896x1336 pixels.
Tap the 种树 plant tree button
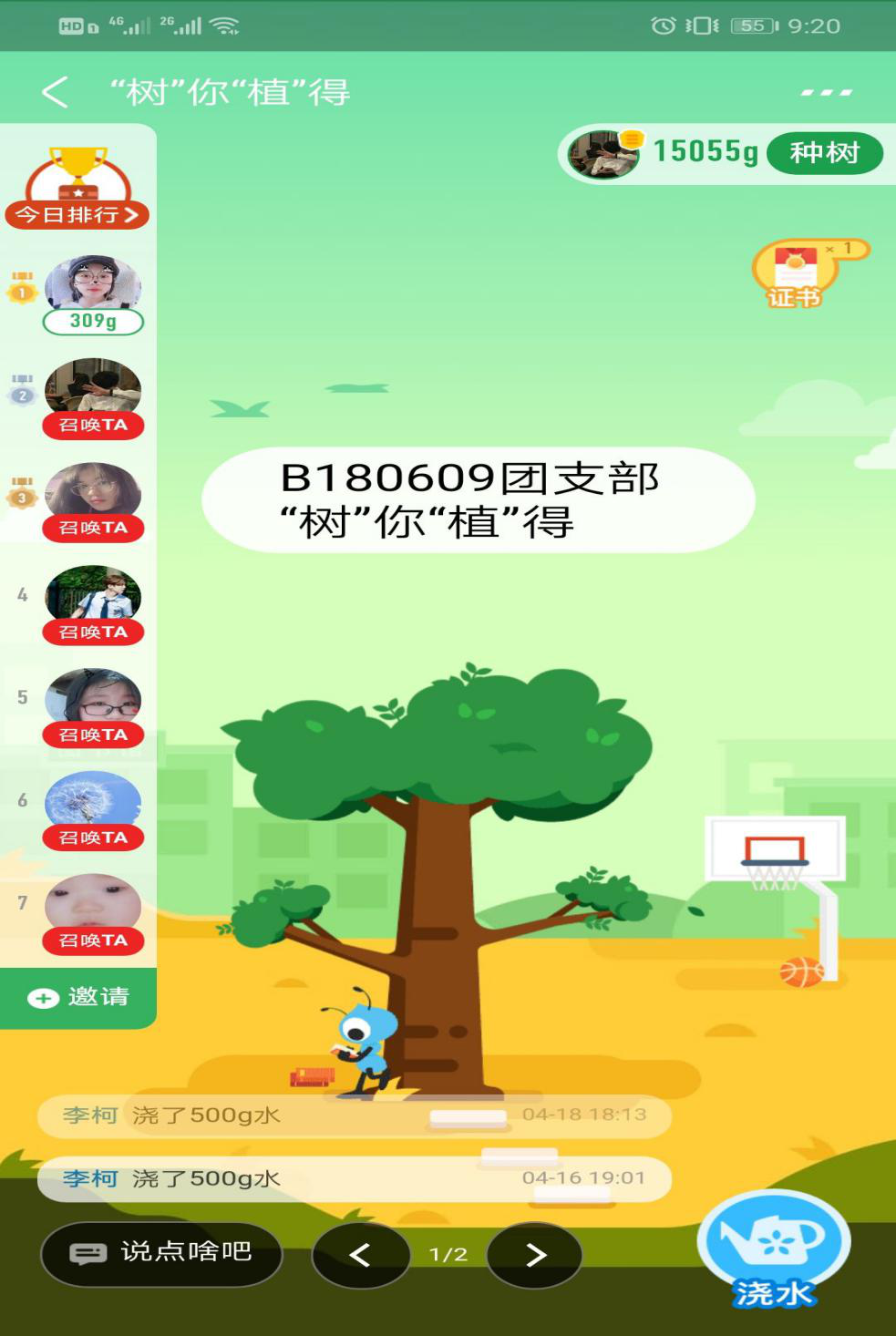click(x=824, y=153)
